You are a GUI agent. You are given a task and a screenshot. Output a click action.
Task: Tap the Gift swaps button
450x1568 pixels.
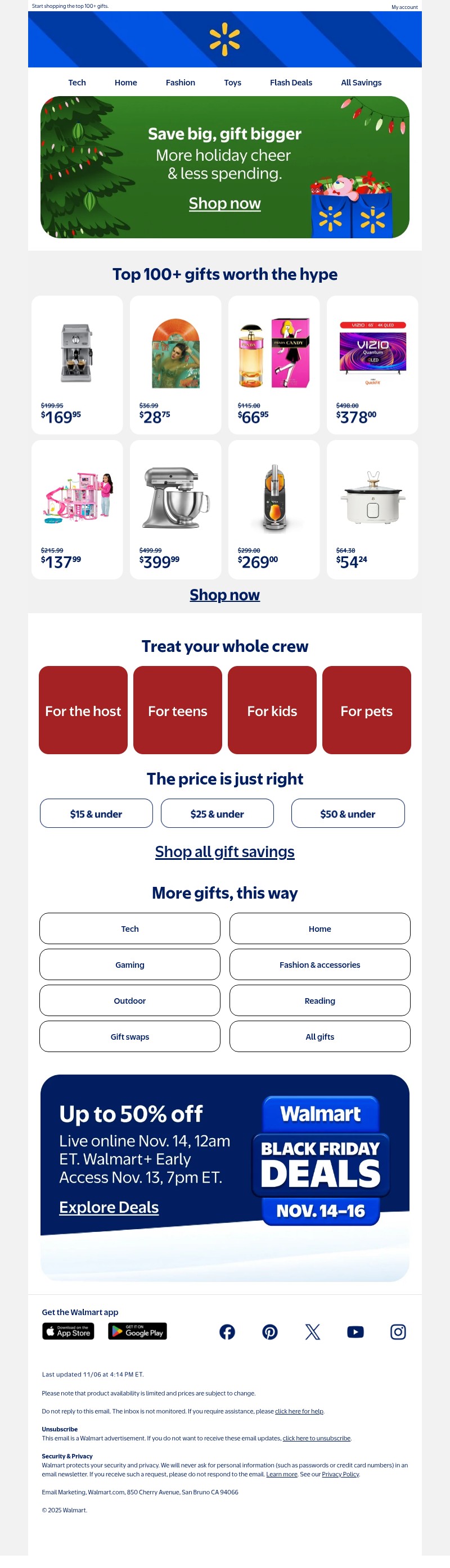pos(130,1036)
